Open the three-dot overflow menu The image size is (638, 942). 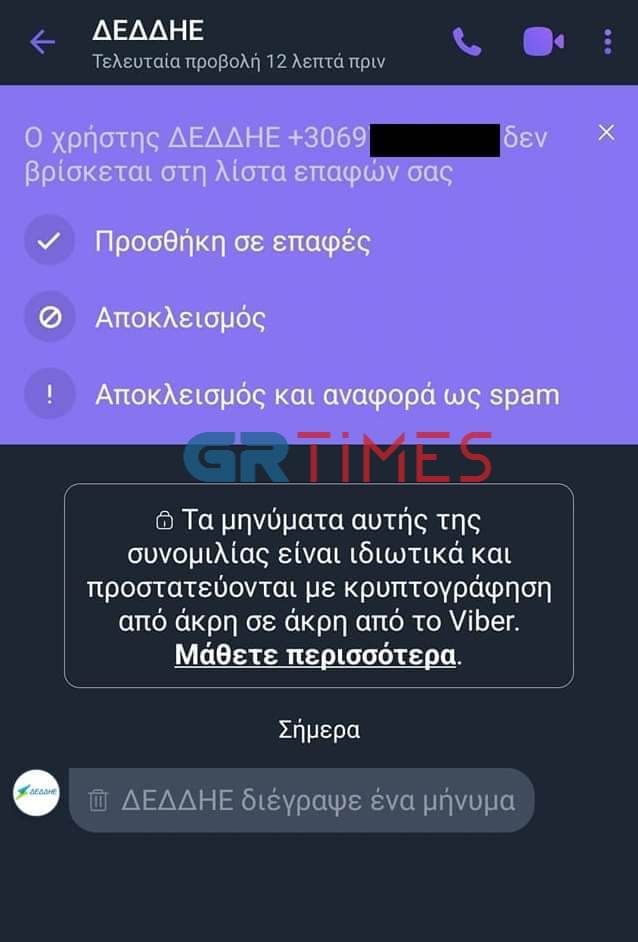(607, 42)
